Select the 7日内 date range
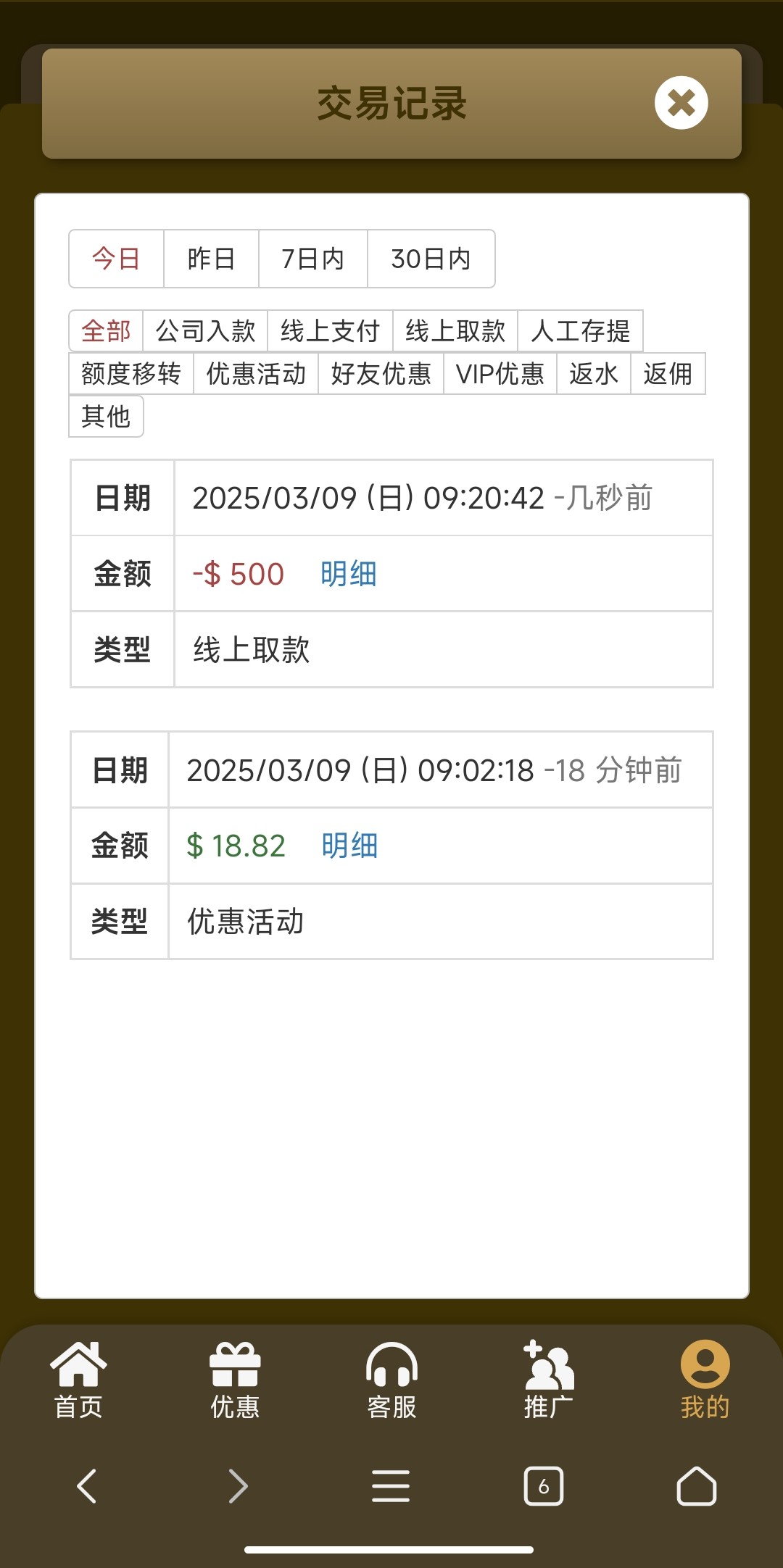This screenshot has width=783, height=1568. click(312, 259)
